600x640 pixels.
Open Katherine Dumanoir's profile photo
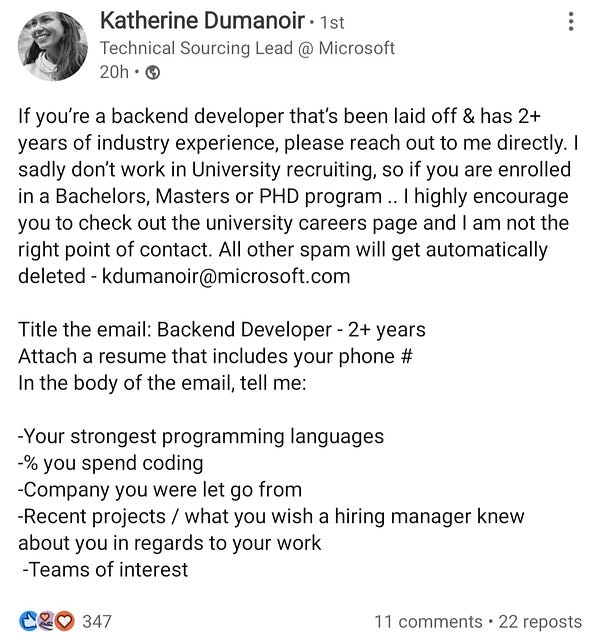point(52,46)
